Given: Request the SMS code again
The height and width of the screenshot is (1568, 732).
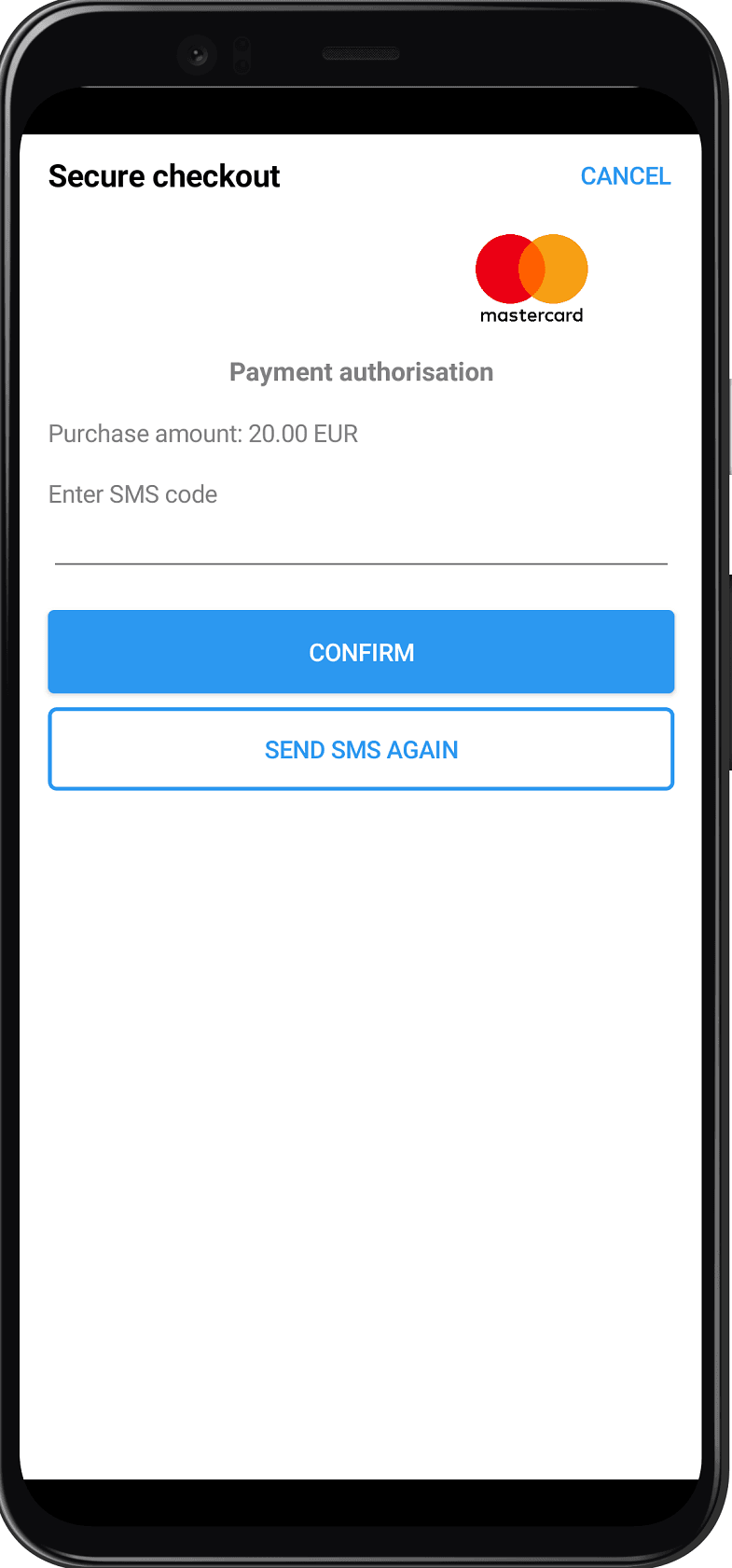Looking at the screenshot, I should [x=361, y=749].
